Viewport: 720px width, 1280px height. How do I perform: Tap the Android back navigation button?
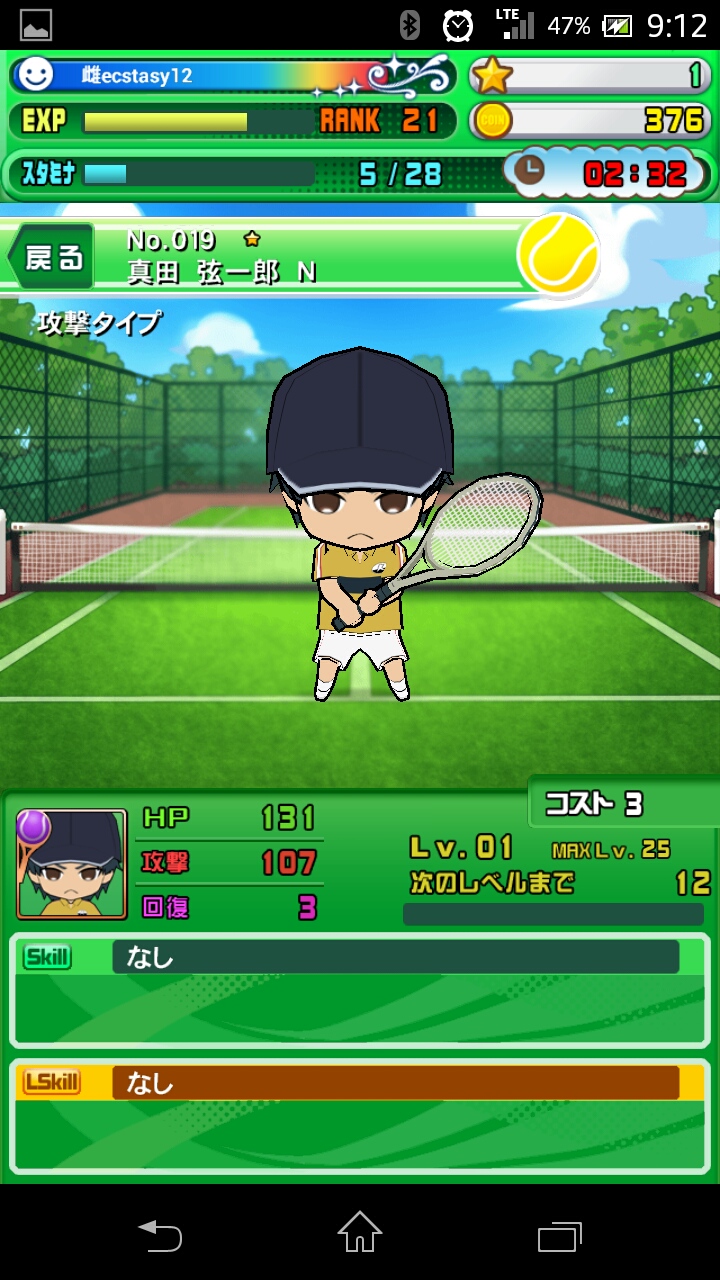pyautogui.click(x=160, y=1235)
